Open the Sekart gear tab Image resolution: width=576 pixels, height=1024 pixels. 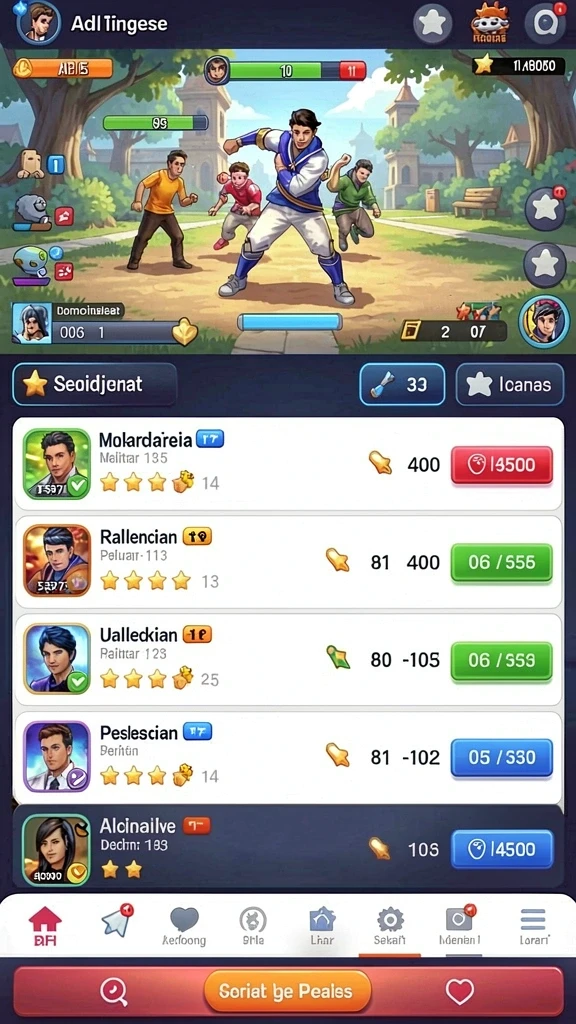(x=390, y=927)
